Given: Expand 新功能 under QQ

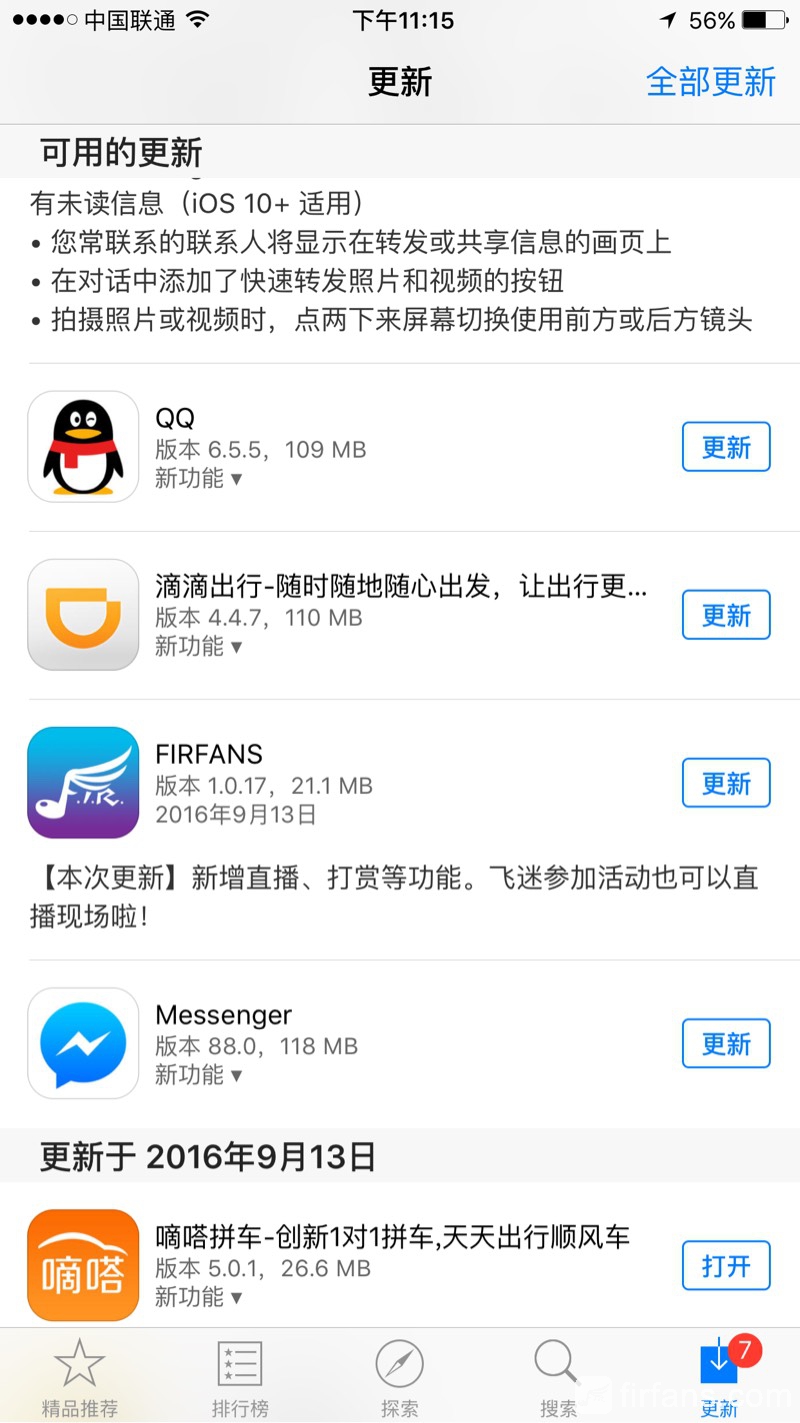Looking at the screenshot, I should (198, 478).
